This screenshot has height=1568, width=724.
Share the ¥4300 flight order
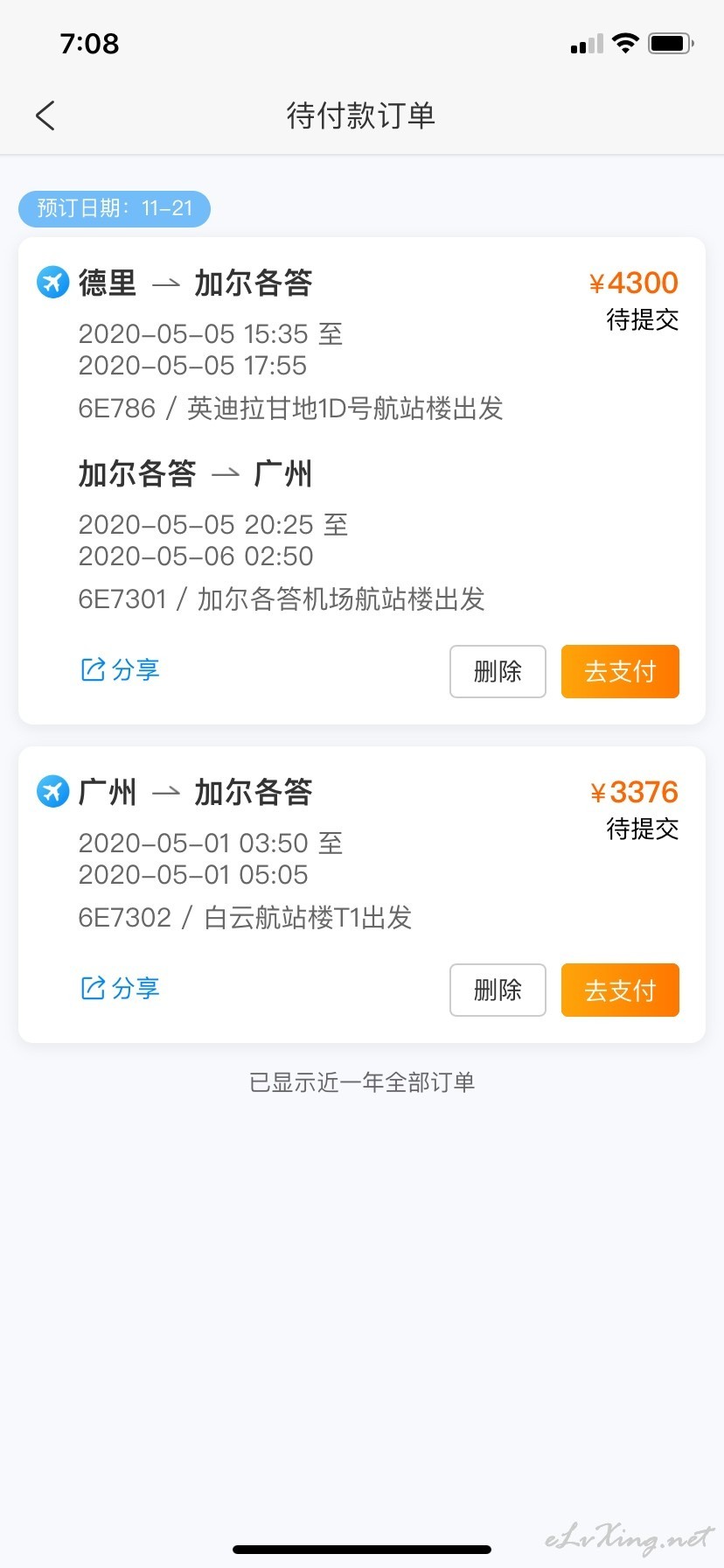[120, 670]
